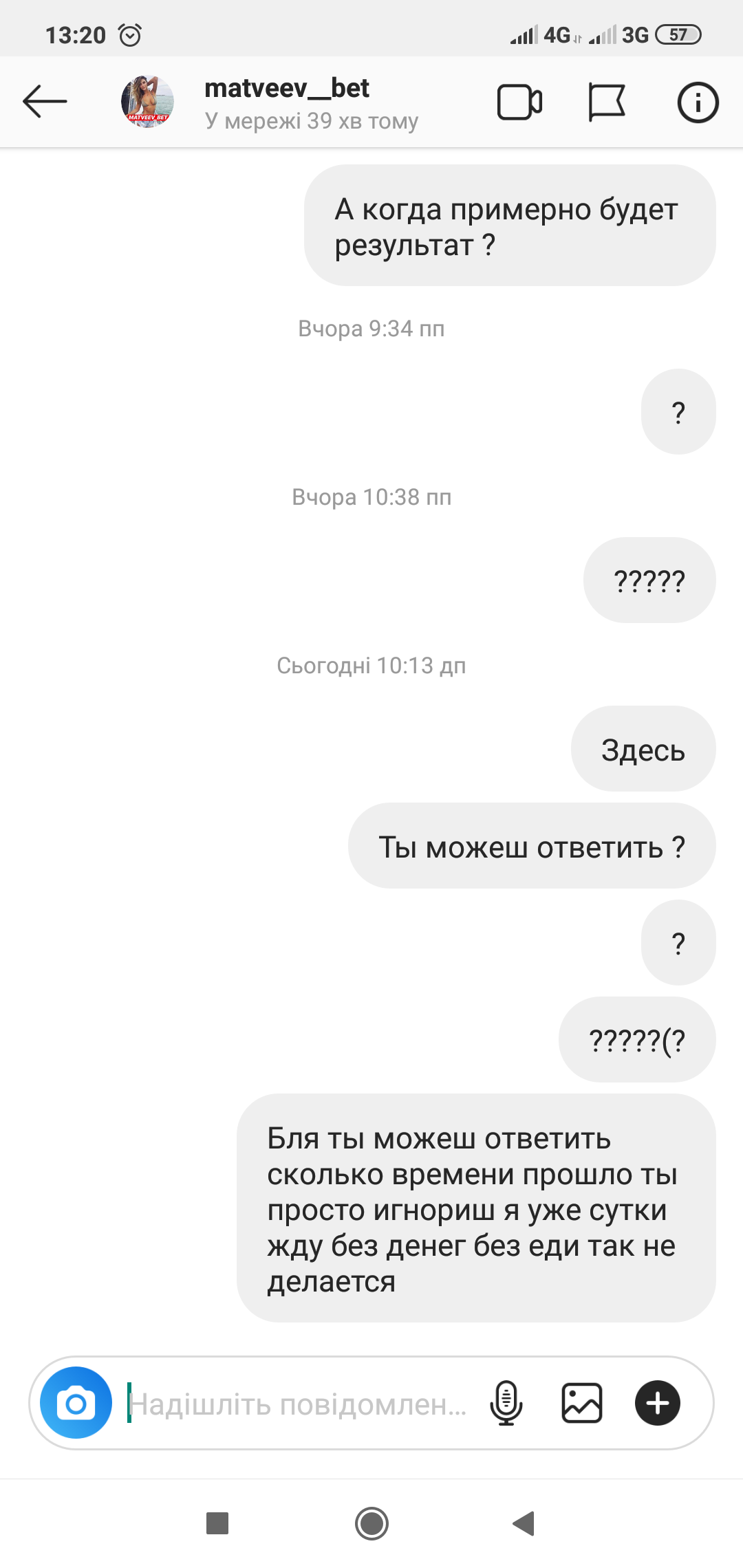This screenshot has height=1568, width=743.
Task: Open matveev__bet username in the header
Action: click(x=287, y=88)
